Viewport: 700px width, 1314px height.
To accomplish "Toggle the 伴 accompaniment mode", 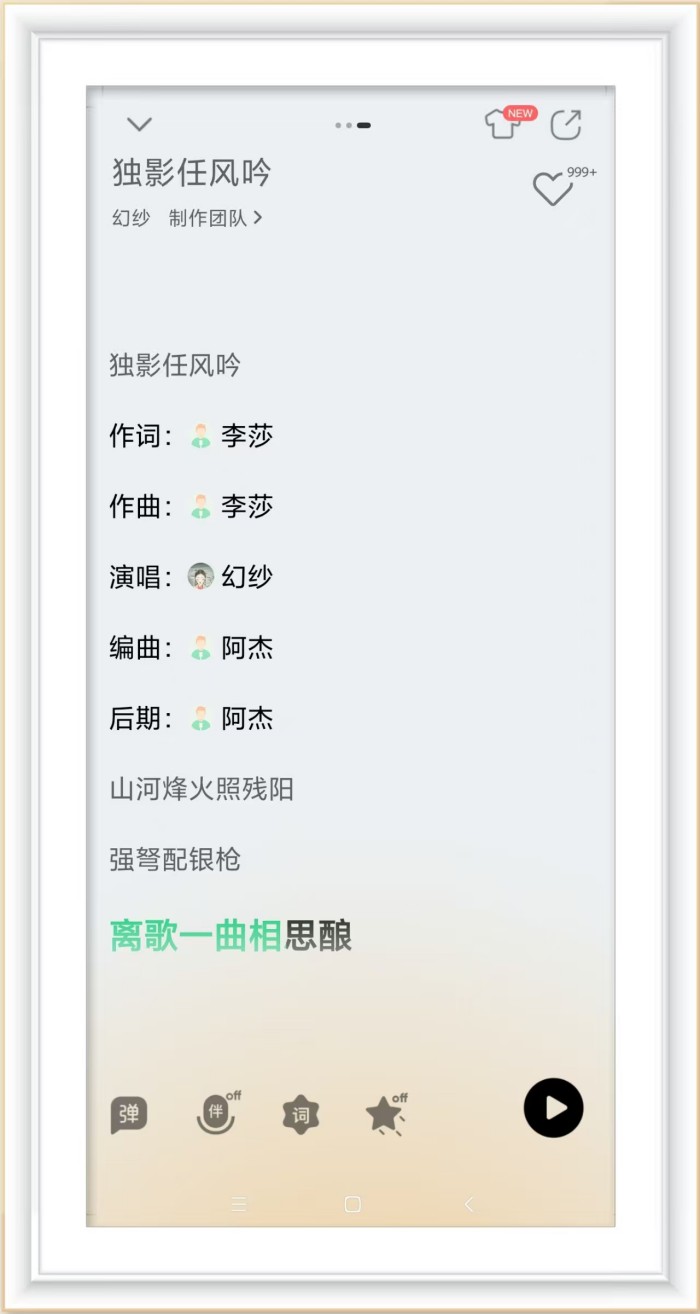I will [215, 1113].
